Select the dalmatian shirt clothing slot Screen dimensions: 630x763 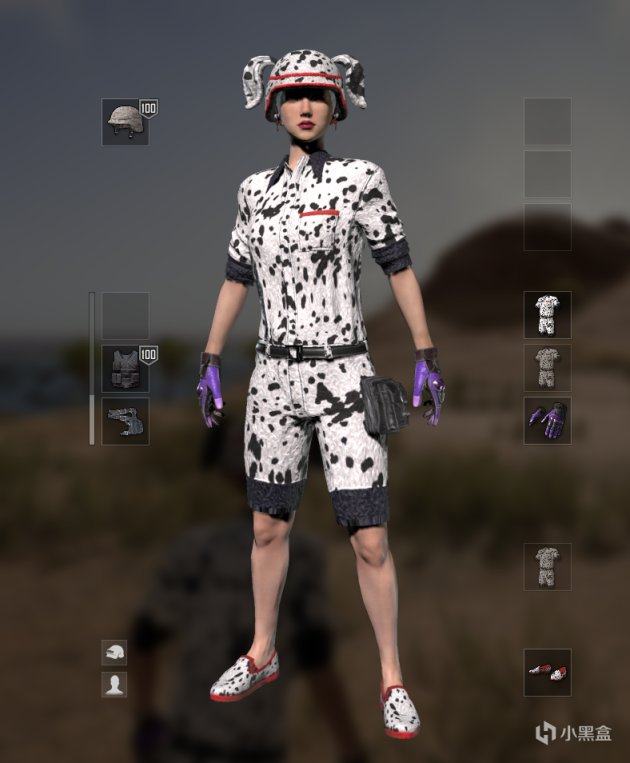click(548, 315)
